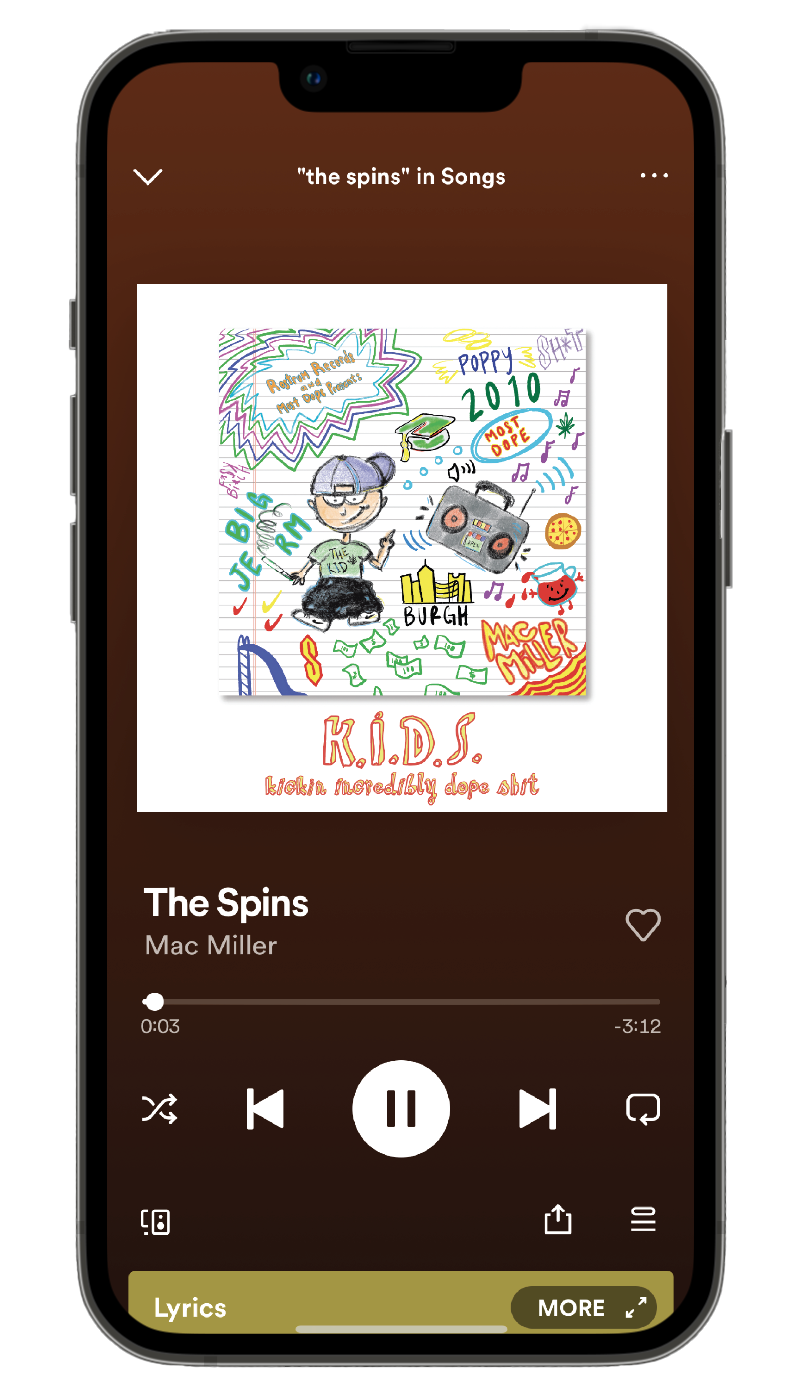Go back to the previous track
The image size is (788, 1400).
point(265,1109)
